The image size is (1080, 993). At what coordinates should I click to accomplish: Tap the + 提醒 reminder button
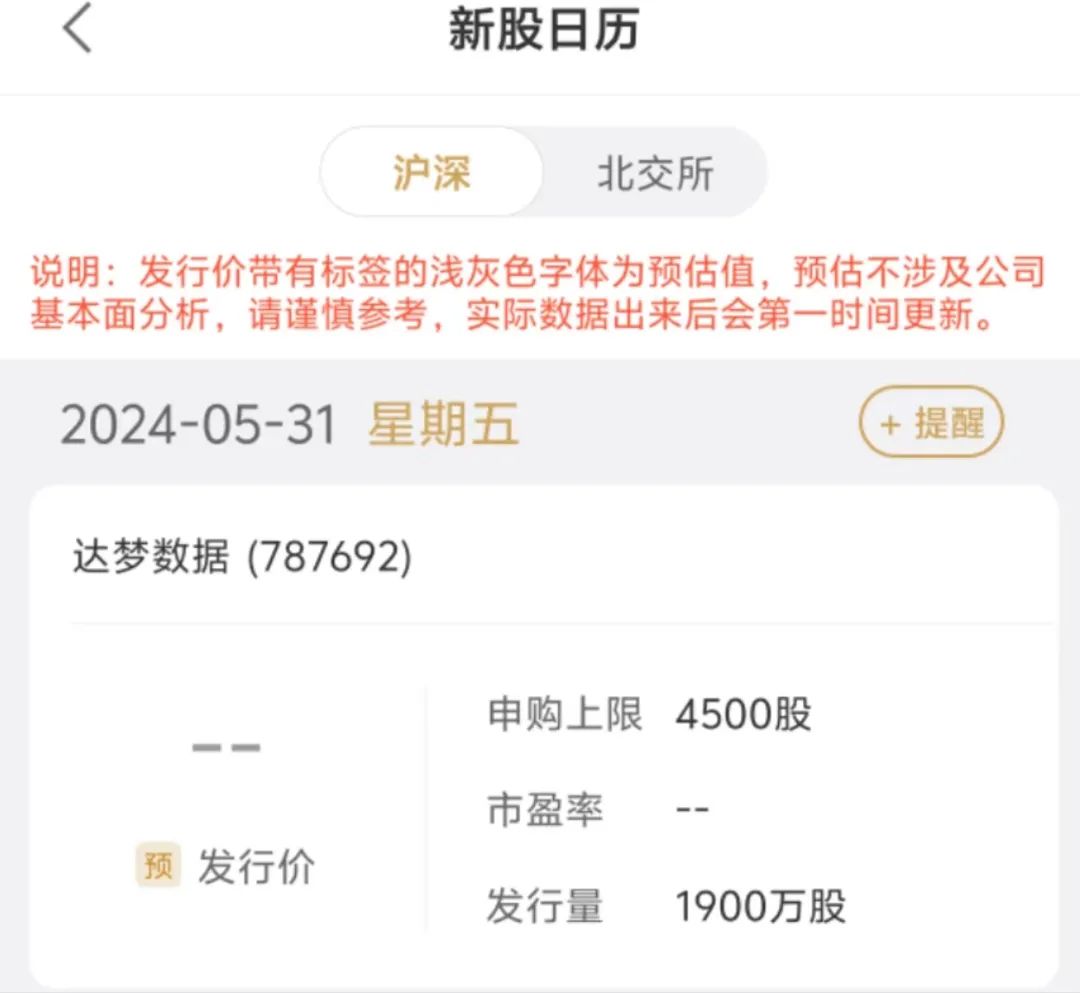click(931, 423)
